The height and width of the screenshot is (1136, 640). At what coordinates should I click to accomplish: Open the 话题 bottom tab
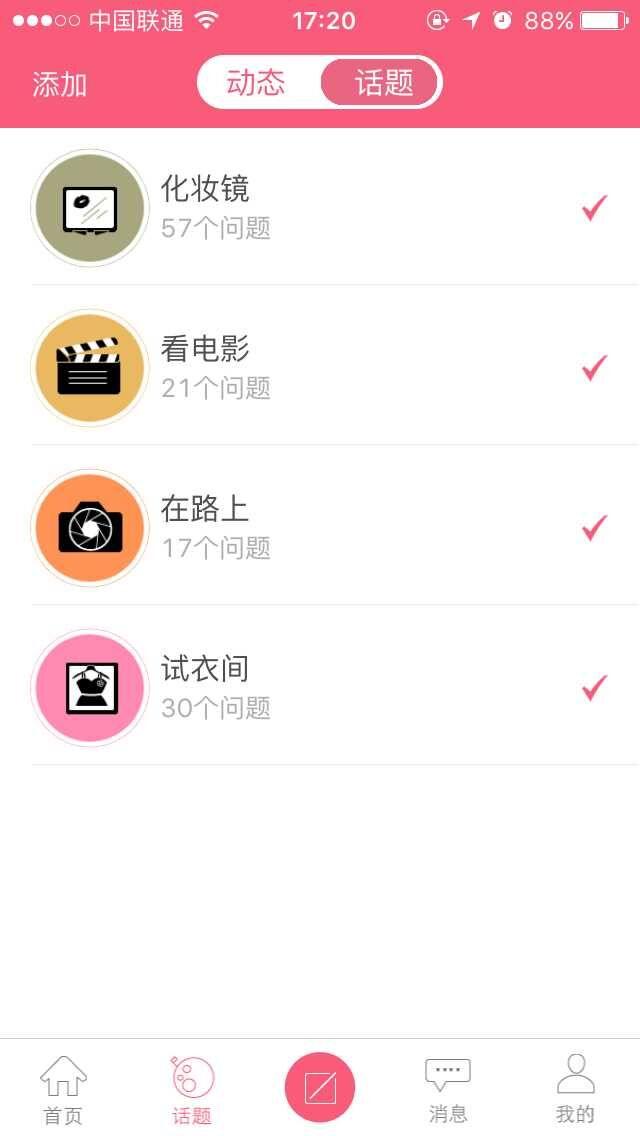click(x=191, y=1089)
